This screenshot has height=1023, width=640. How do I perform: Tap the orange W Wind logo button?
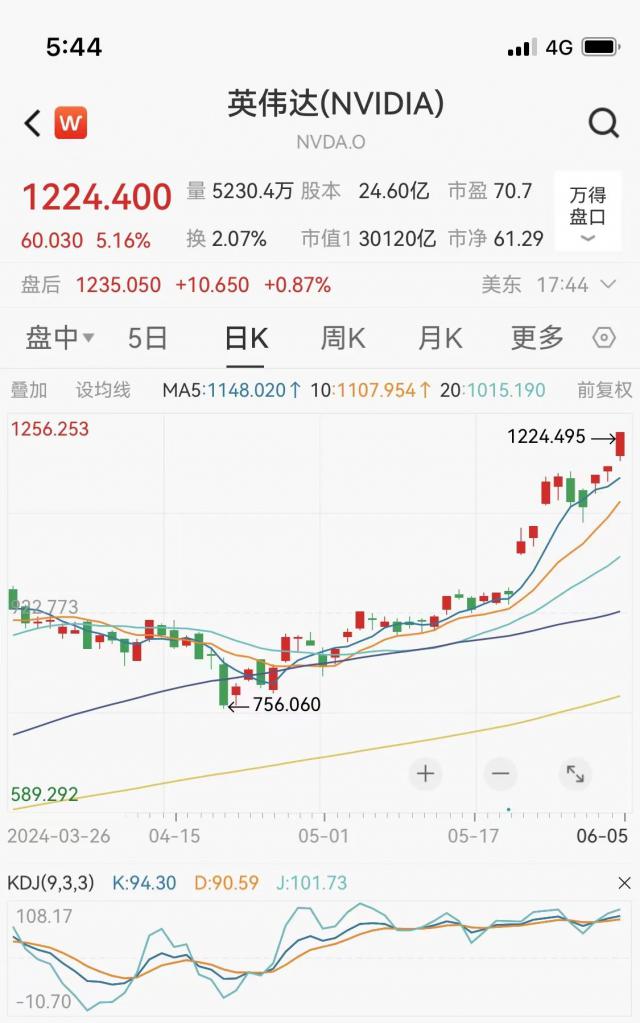(x=70, y=123)
